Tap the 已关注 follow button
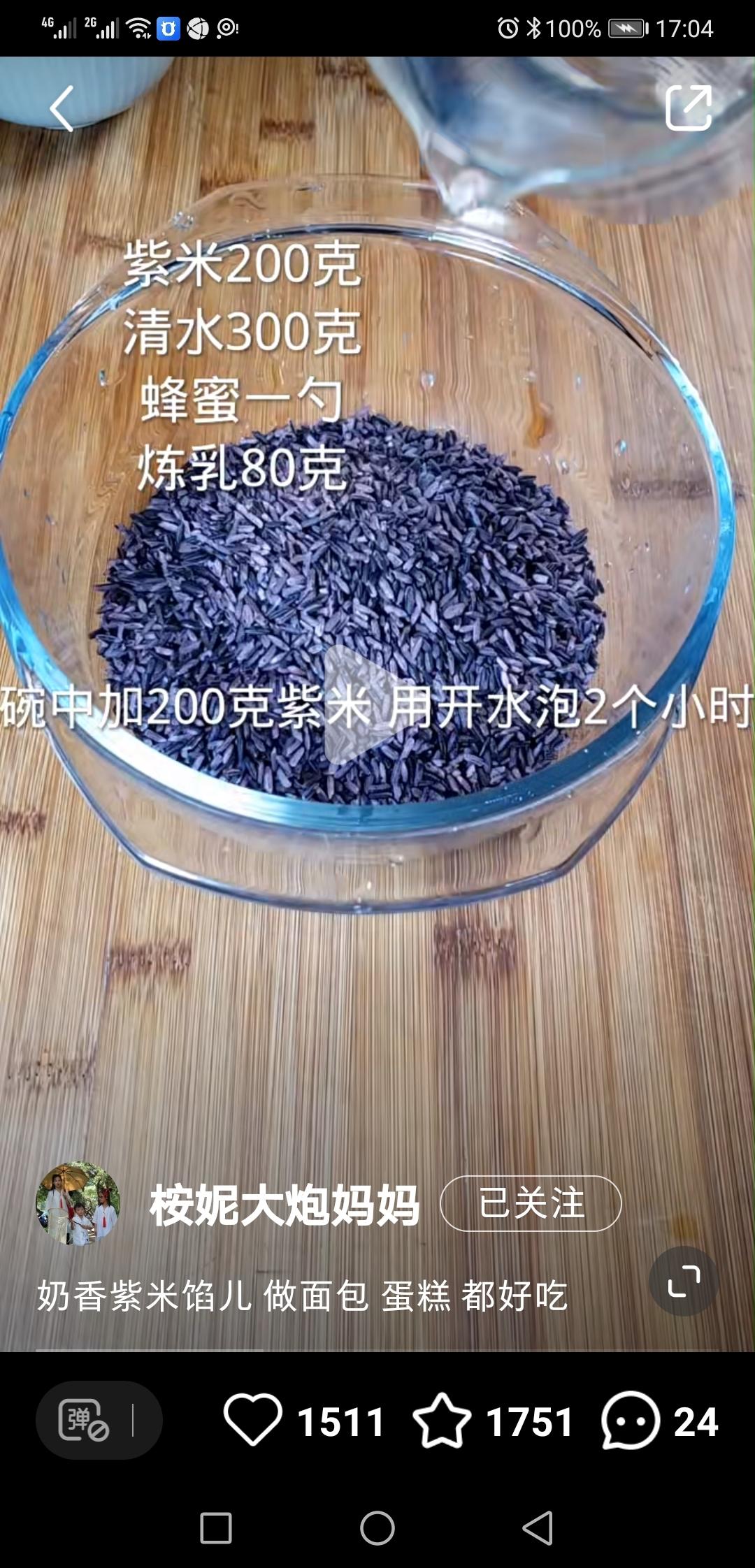The width and height of the screenshot is (755, 1568). (531, 1203)
